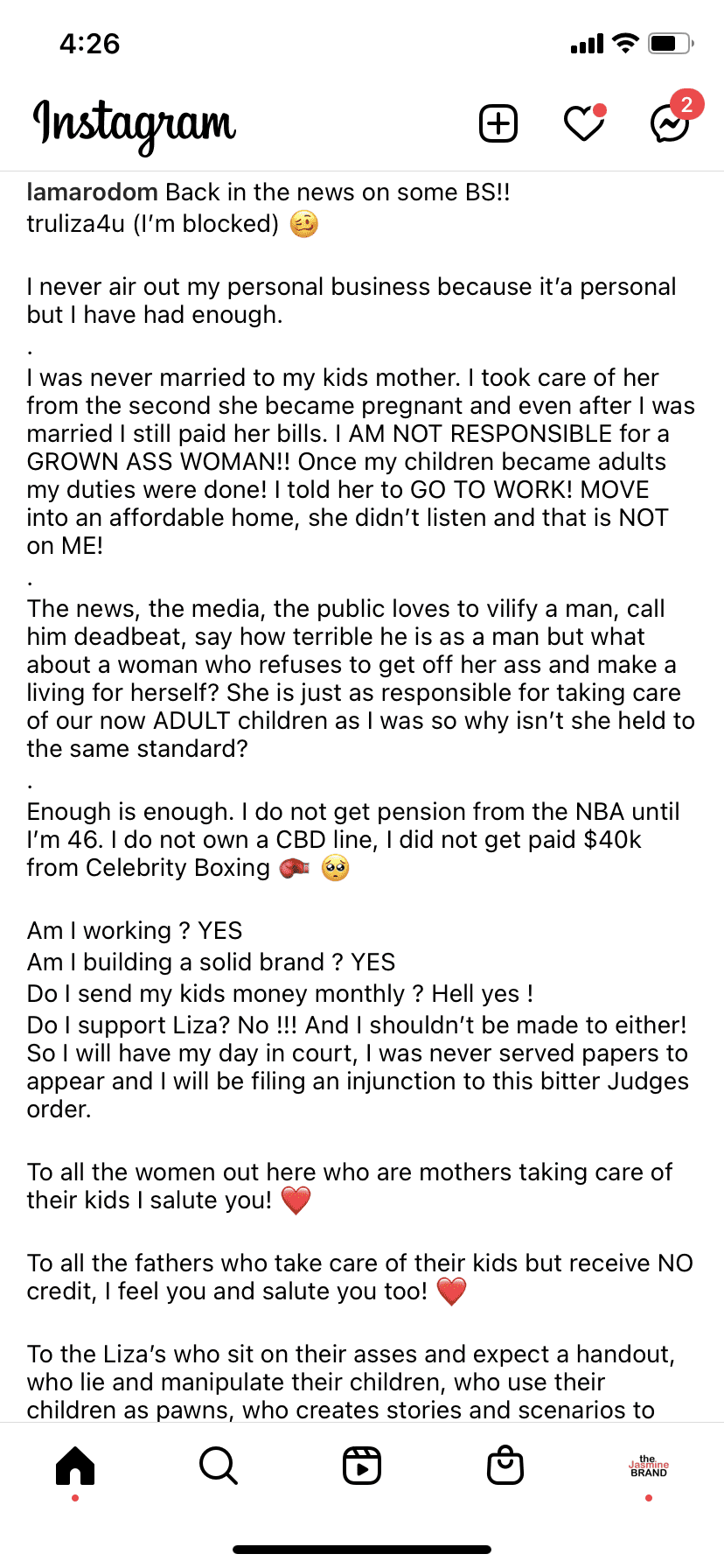Open the Reels tab
The width and height of the screenshot is (724, 1568).
[362, 1465]
